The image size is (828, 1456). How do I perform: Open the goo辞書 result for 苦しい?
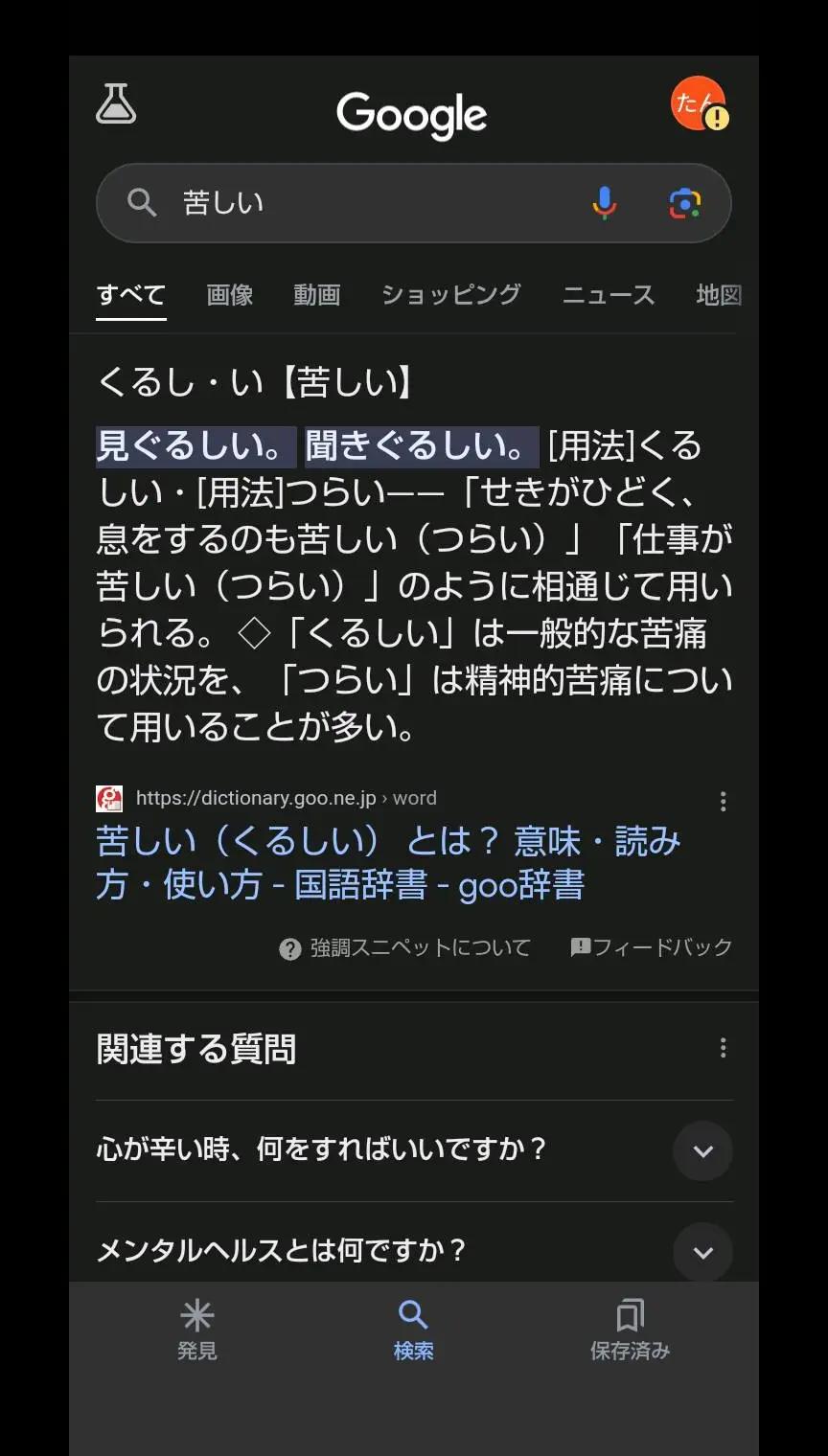[x=387, y=863]
